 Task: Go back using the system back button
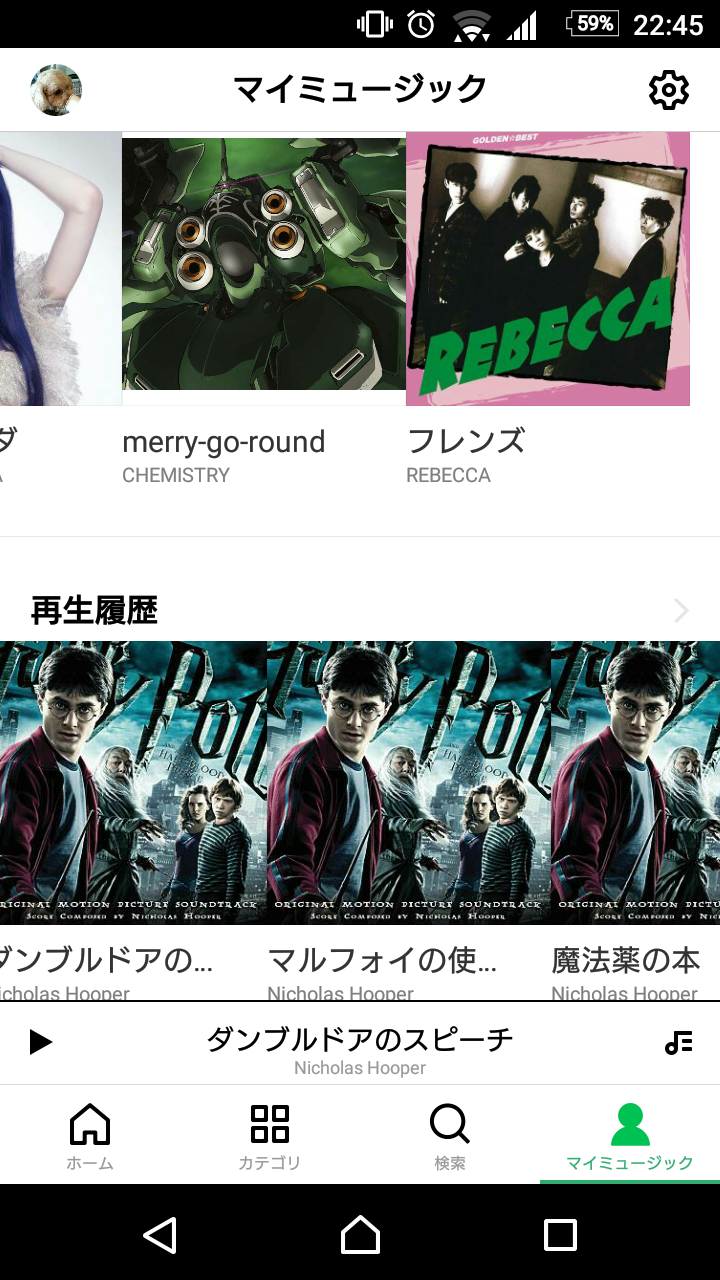pos(160,1235)
